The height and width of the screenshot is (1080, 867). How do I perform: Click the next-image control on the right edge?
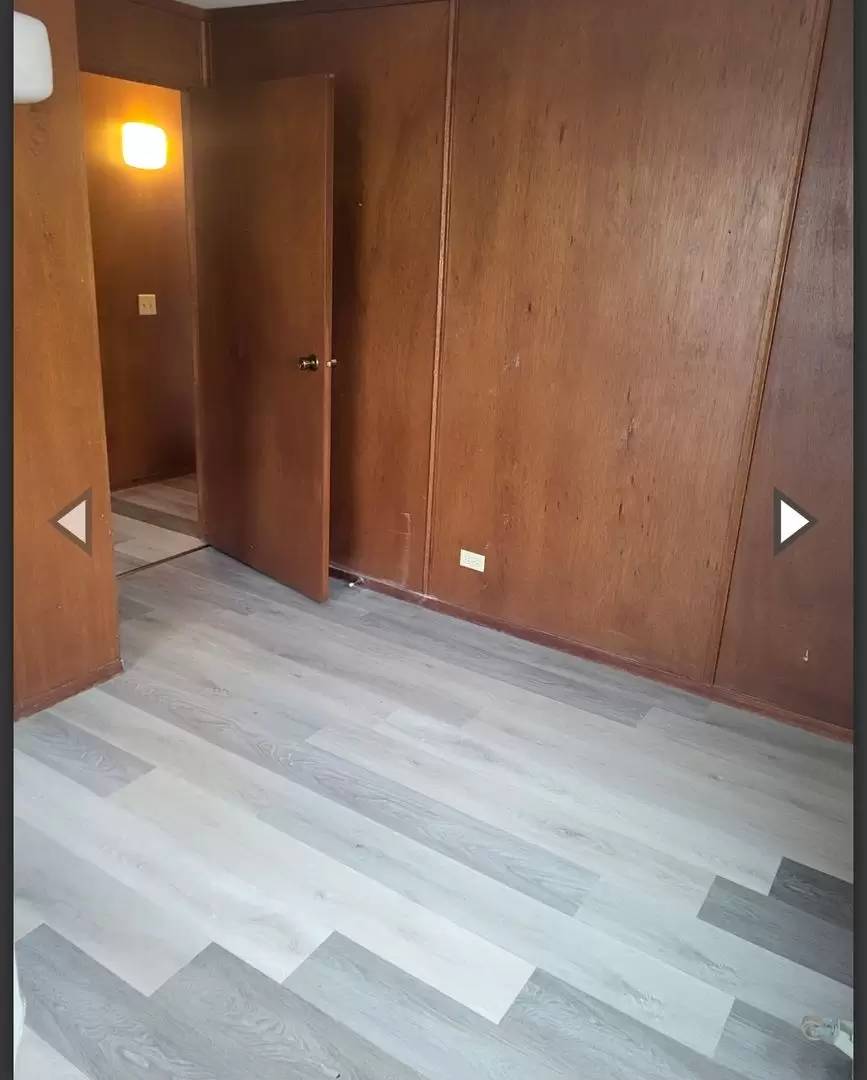[792, 519]
